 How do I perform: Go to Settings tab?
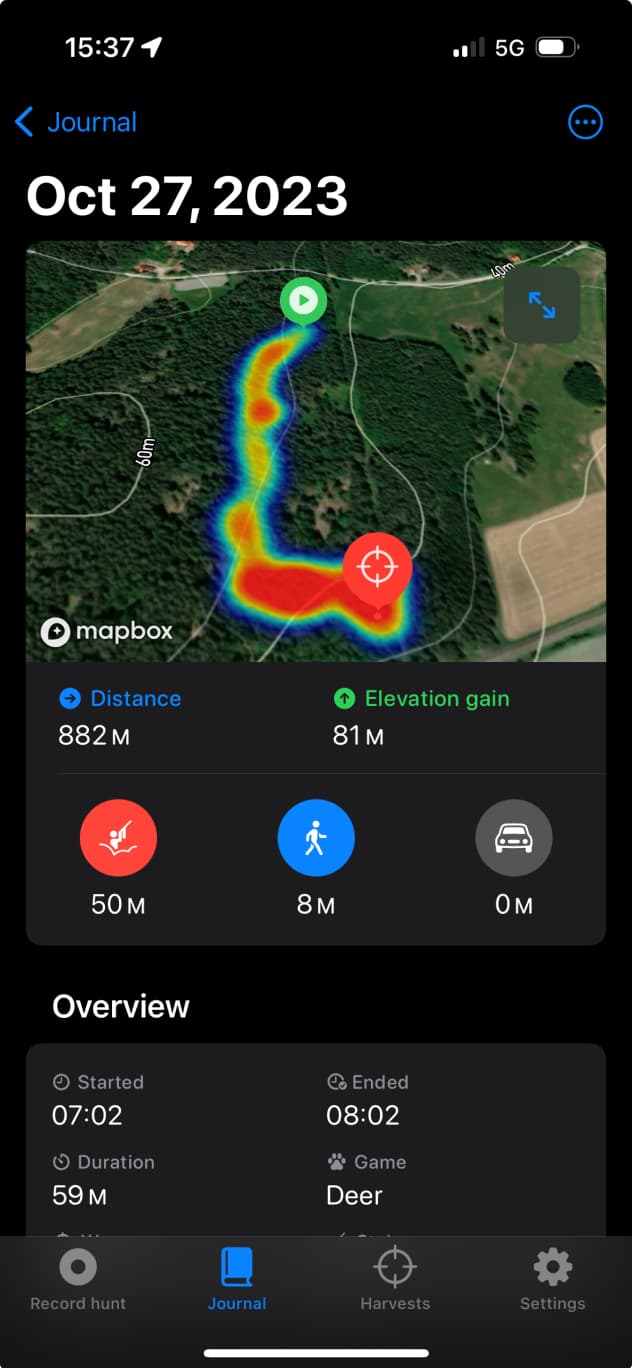tap(553, 1279)
